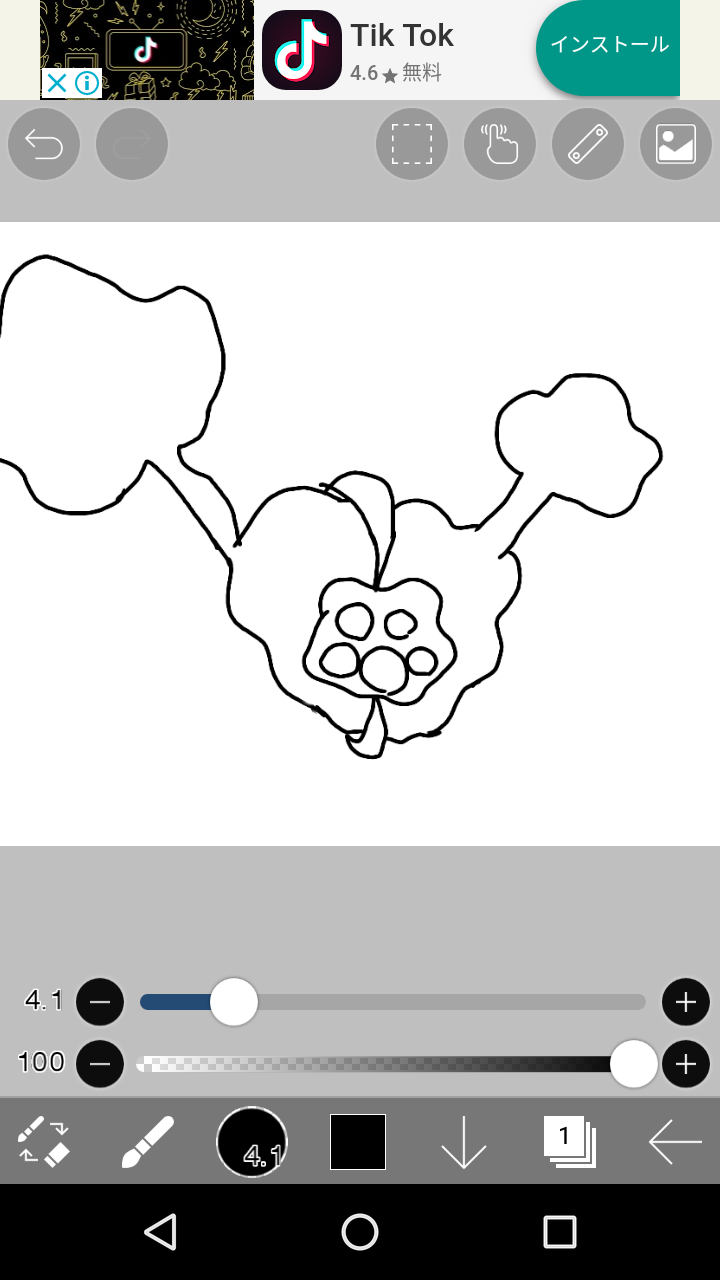Tap the down arrow to hide toolbar
This screenshot has width=720, height=1280.
464,1142
